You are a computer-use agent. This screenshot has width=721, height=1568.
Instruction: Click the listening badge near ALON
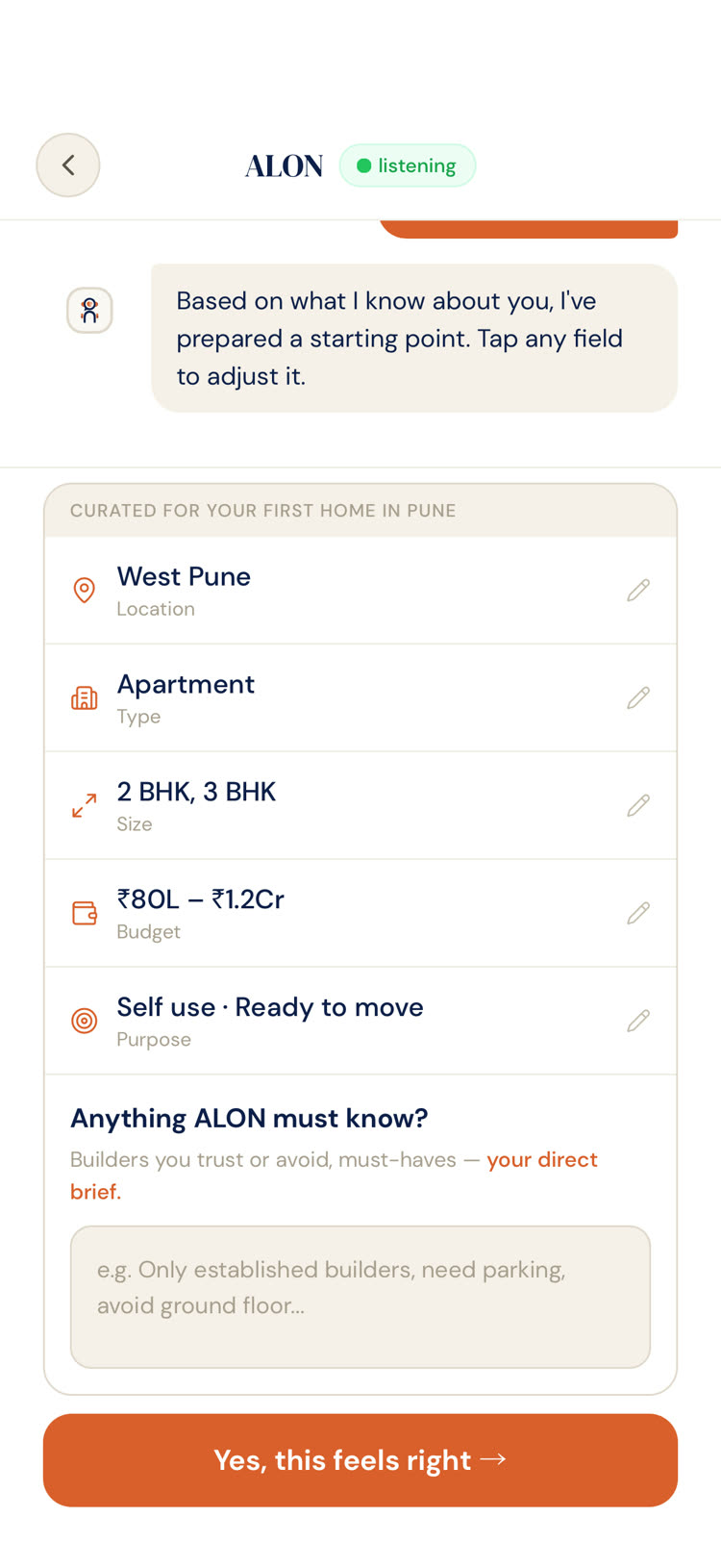(x=407, y=164)
